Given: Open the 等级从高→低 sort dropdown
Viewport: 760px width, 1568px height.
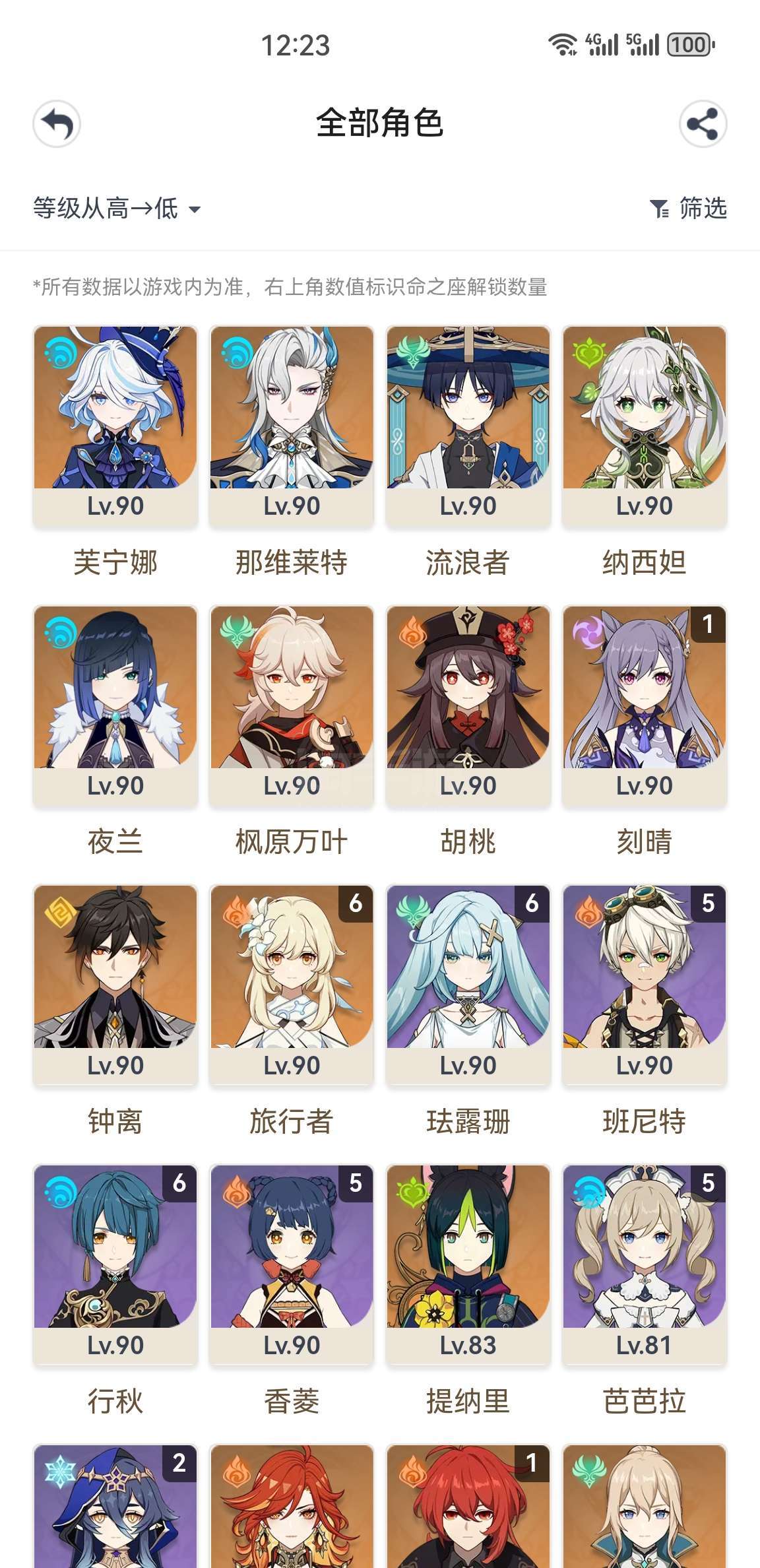Looking at the screenshot, I should (117, 209).
